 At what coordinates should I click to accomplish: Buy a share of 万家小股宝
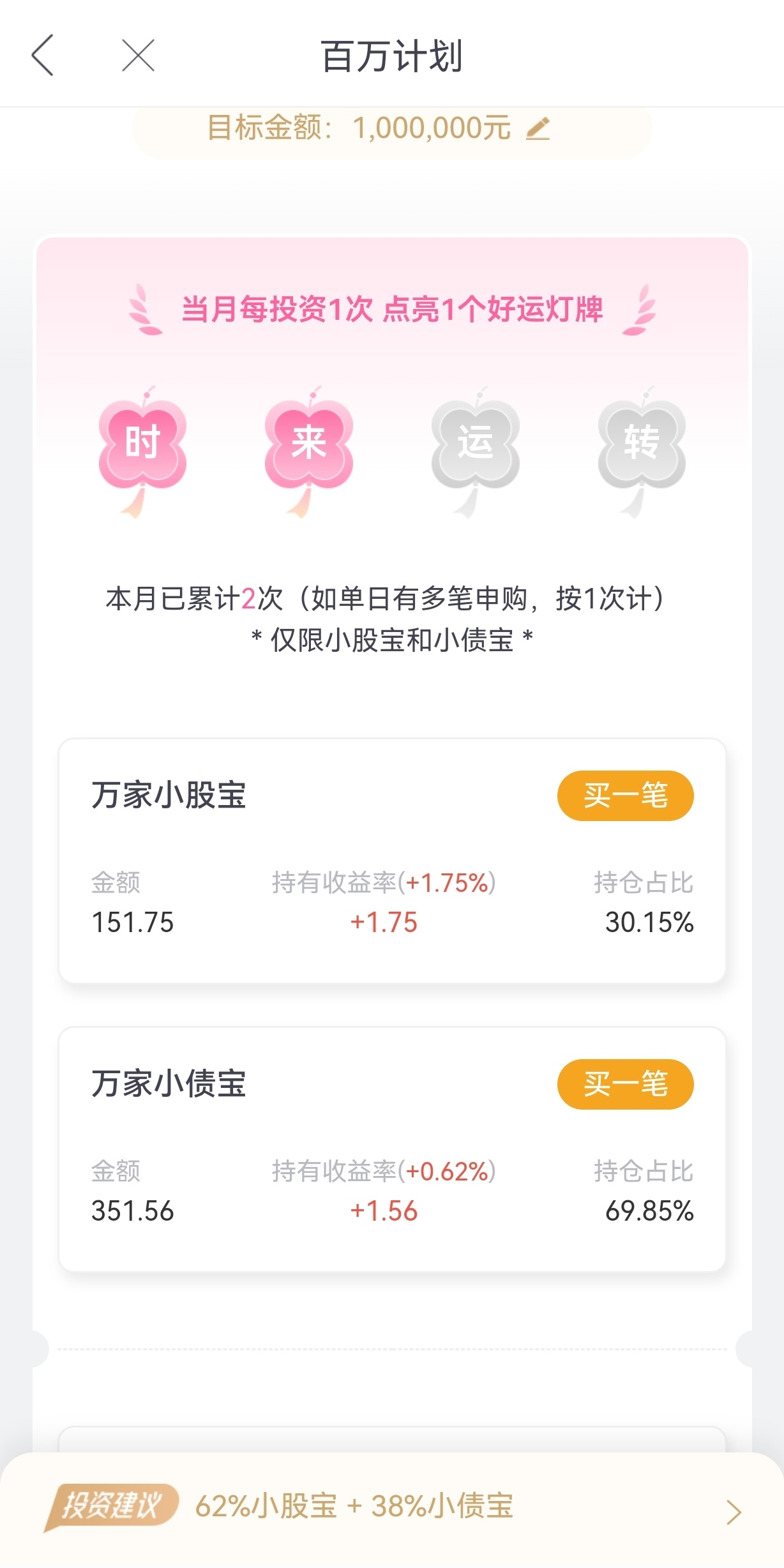(625, 795)
